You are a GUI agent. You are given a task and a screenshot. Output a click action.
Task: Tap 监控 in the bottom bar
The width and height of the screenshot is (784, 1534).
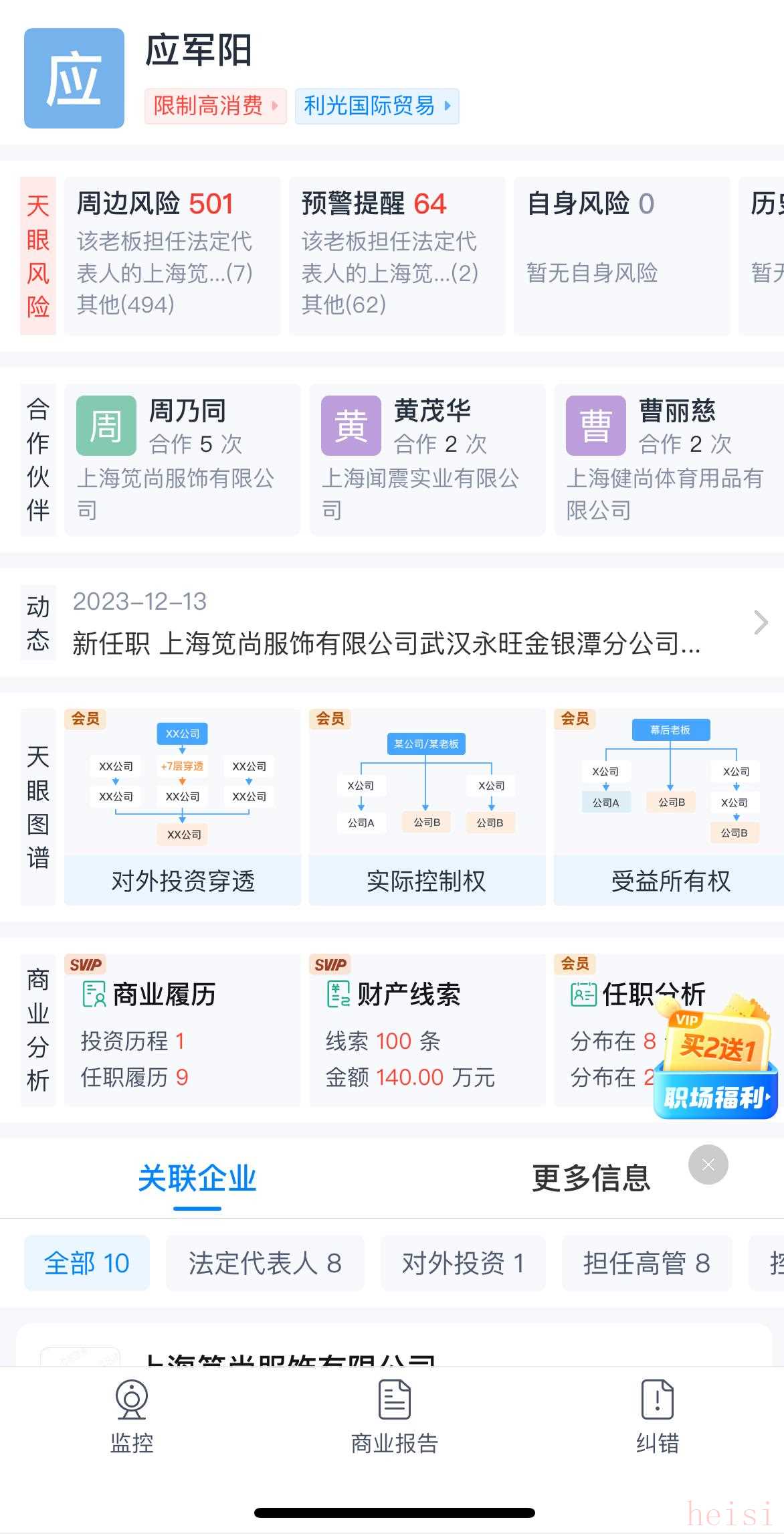tap(132, 1416)
